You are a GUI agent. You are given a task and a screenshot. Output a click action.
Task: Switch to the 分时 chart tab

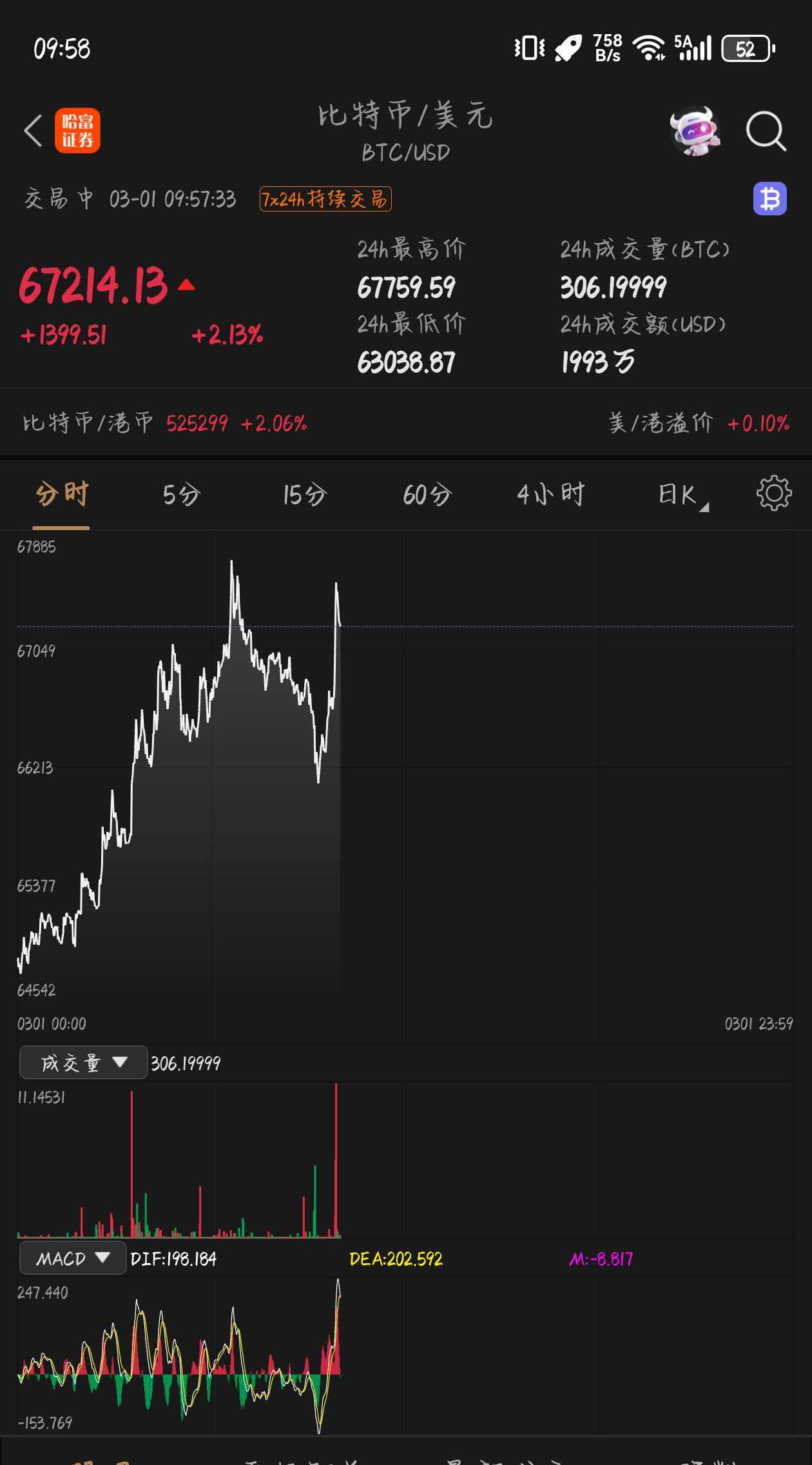61,495
